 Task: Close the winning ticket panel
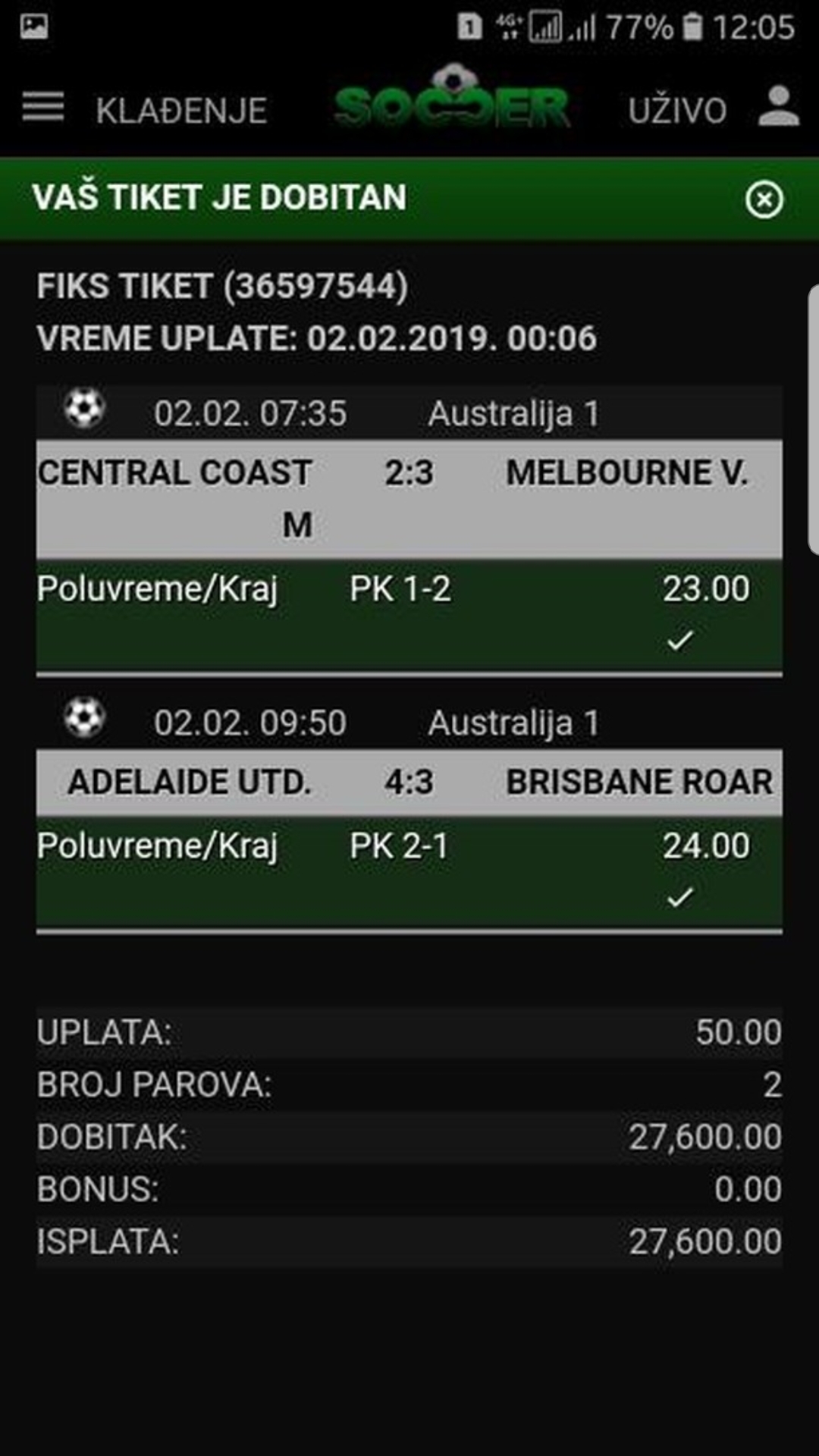tap(764, 200)
